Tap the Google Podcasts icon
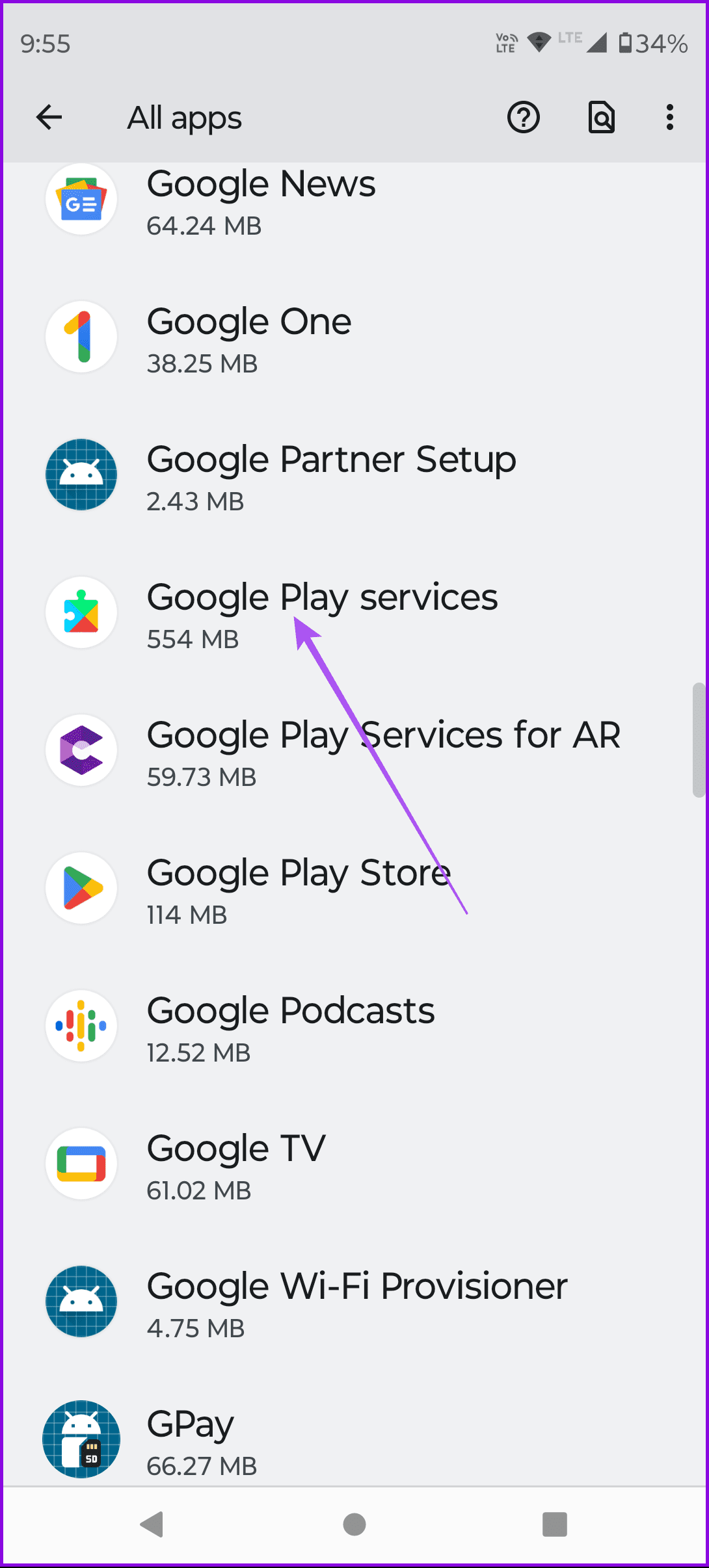 (81, 1025)
